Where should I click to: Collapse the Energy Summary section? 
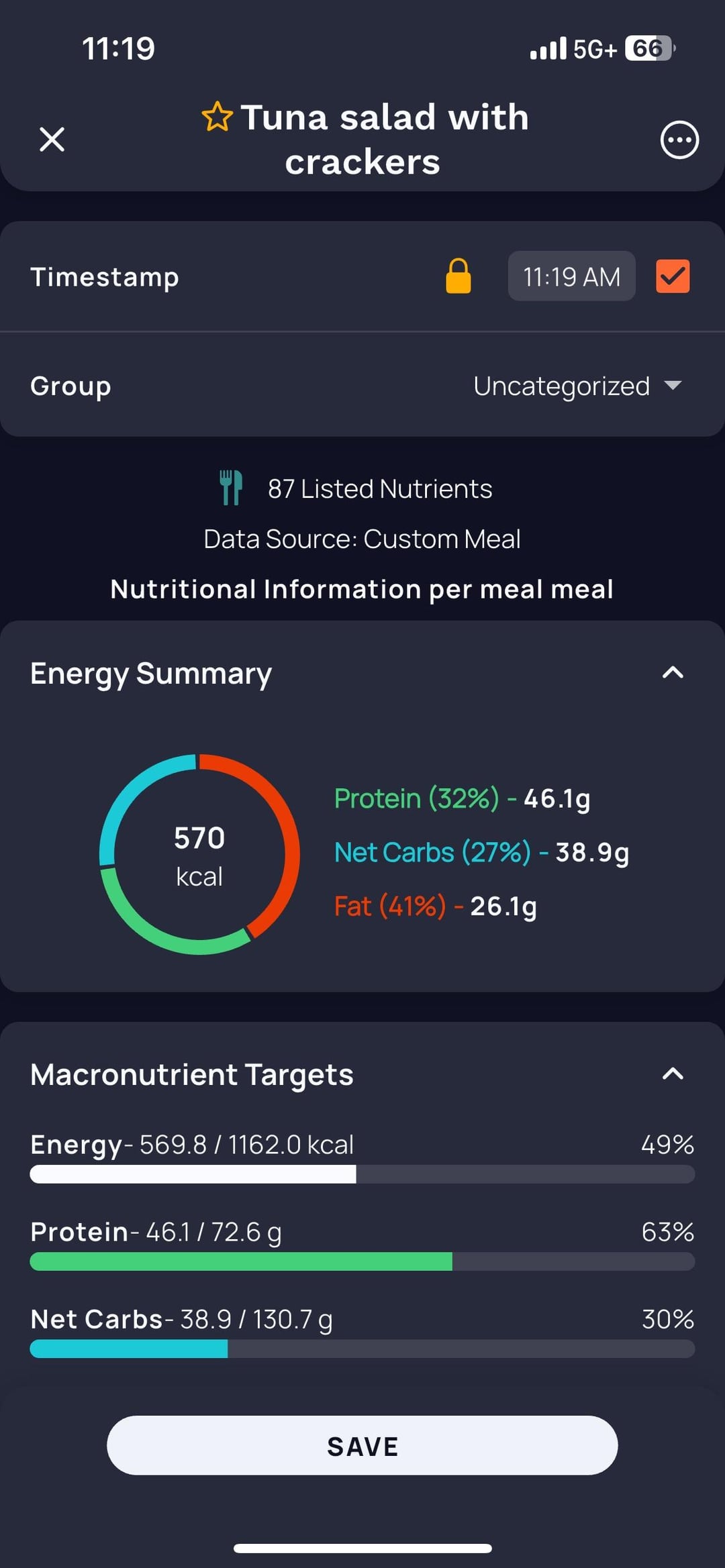(x=673, y=673)
